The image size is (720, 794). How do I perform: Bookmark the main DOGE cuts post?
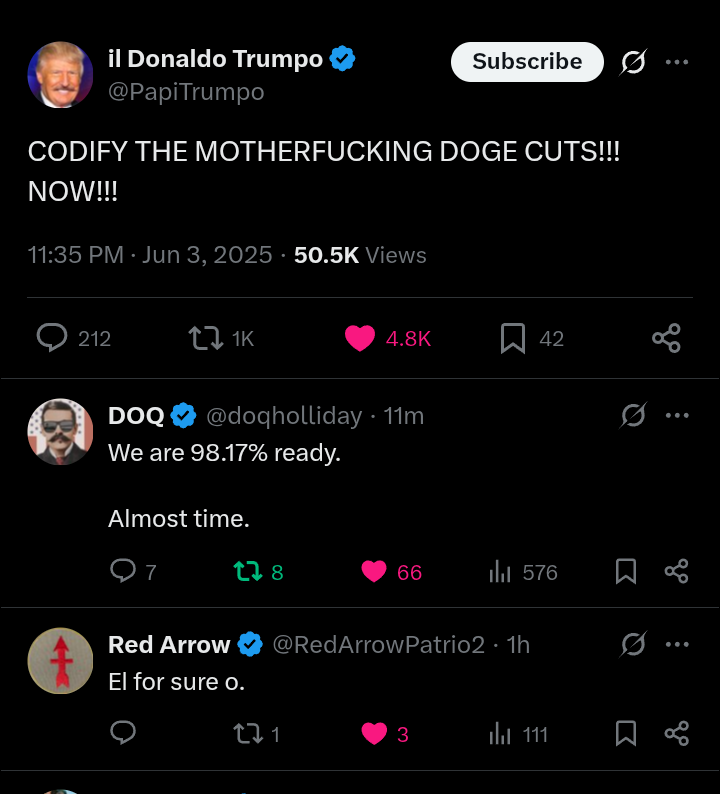pos(512,338)
